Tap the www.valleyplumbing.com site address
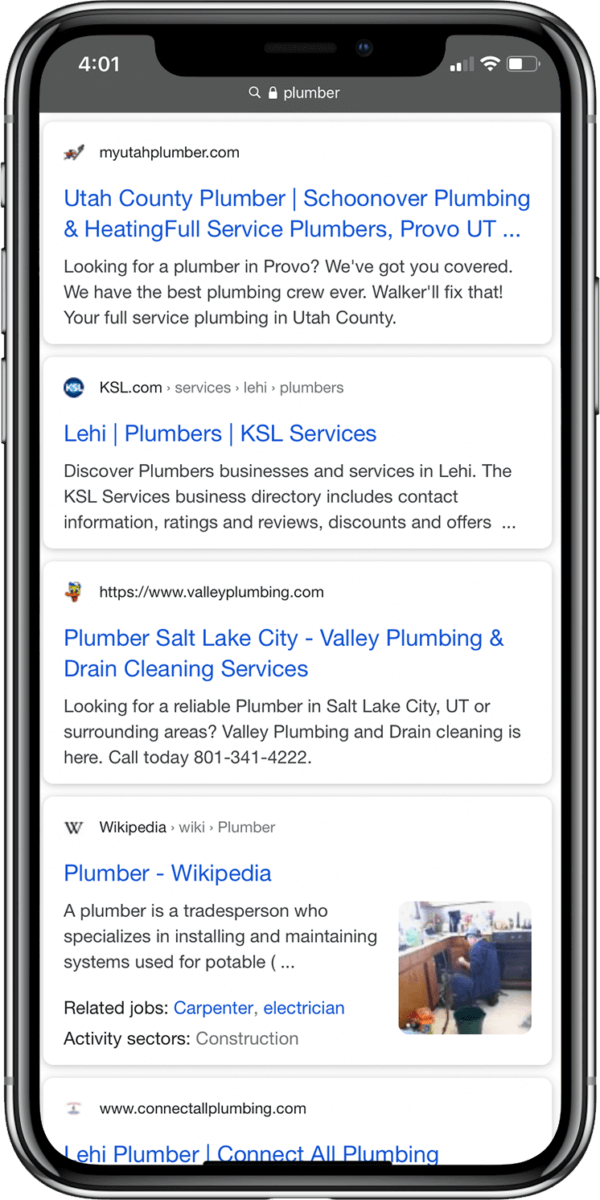Viewport: 600px width, 1200px height. (211, 592)
